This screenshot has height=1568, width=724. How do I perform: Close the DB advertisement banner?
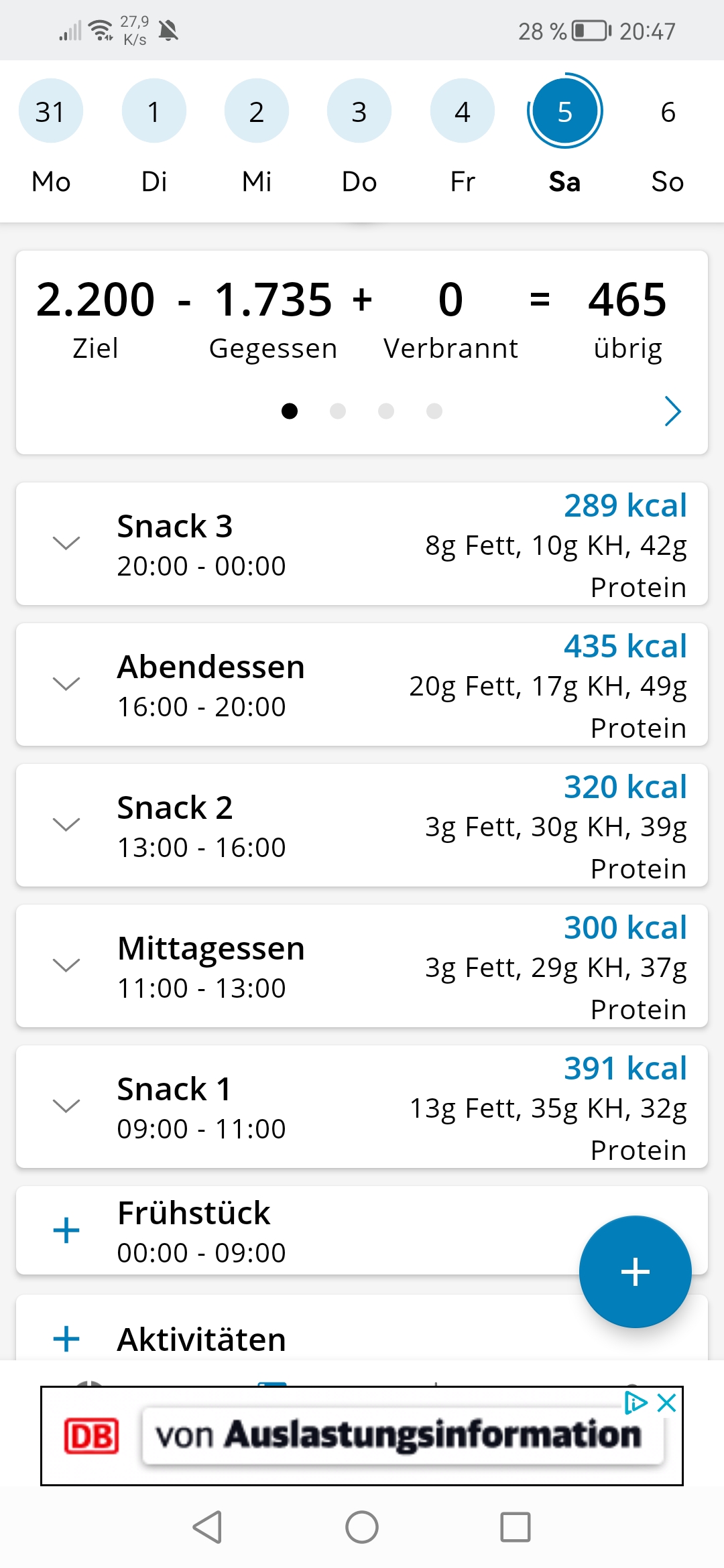[666, 1402]
